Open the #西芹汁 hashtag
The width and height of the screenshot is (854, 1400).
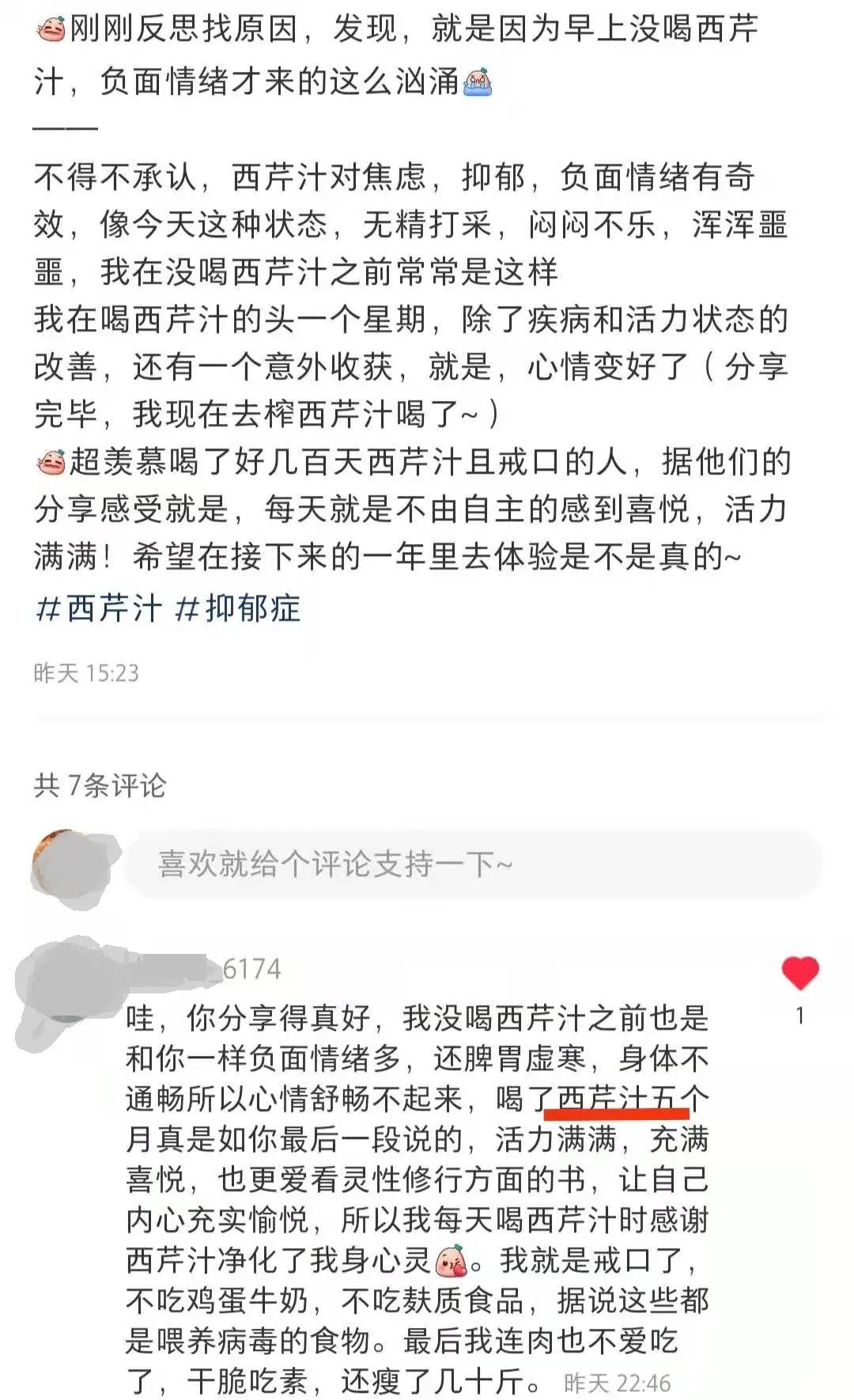99,608
